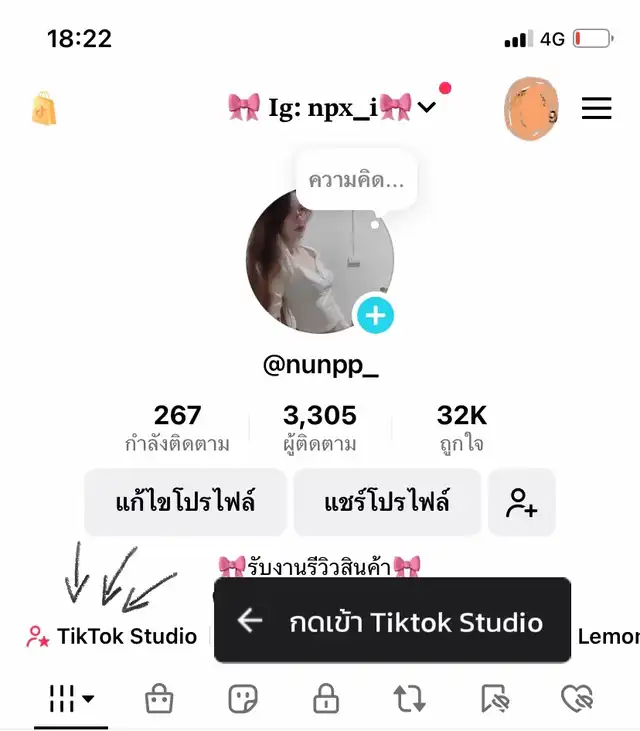Switch to the liked videos tab

pos(578,699)
